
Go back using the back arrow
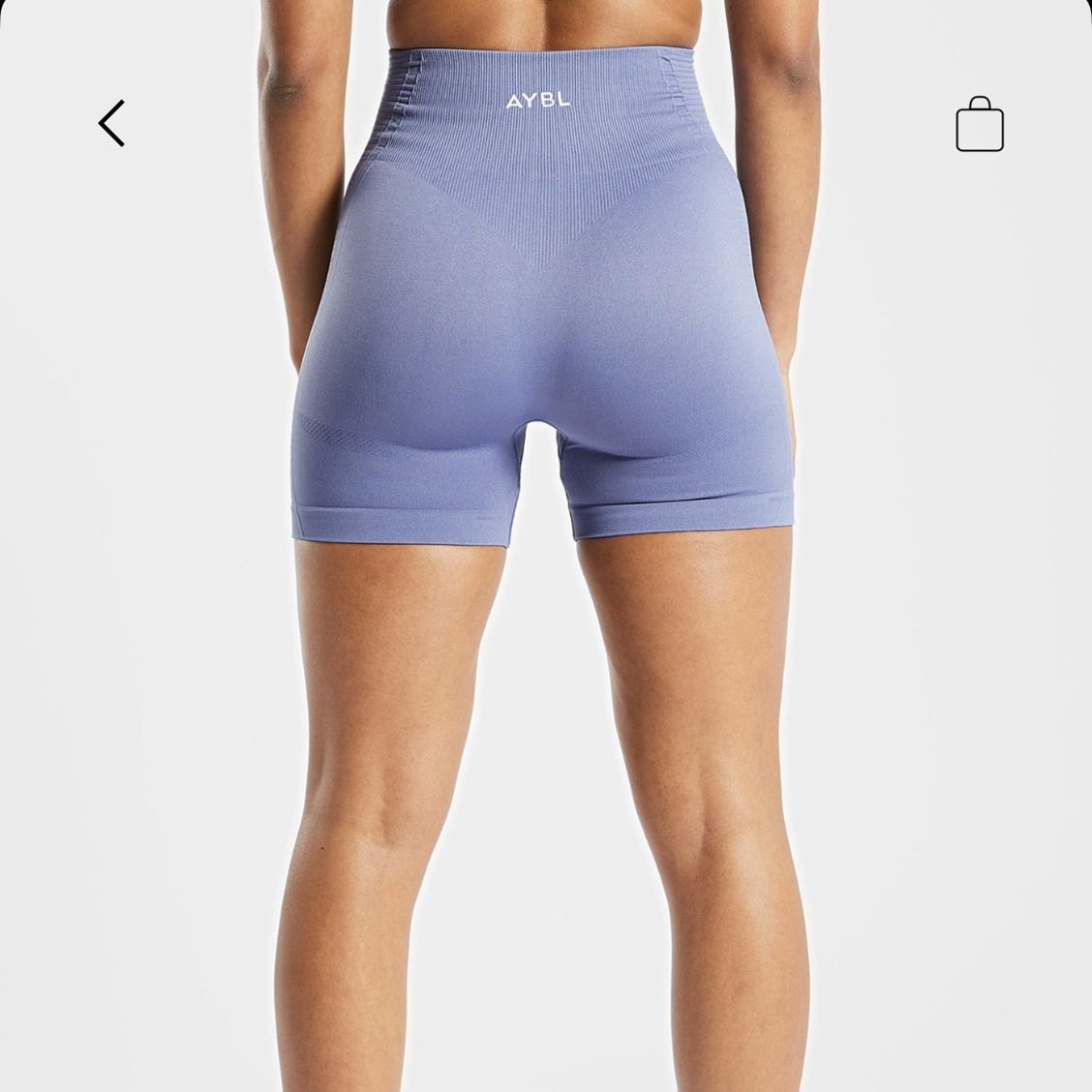click(x=111, y=124)
